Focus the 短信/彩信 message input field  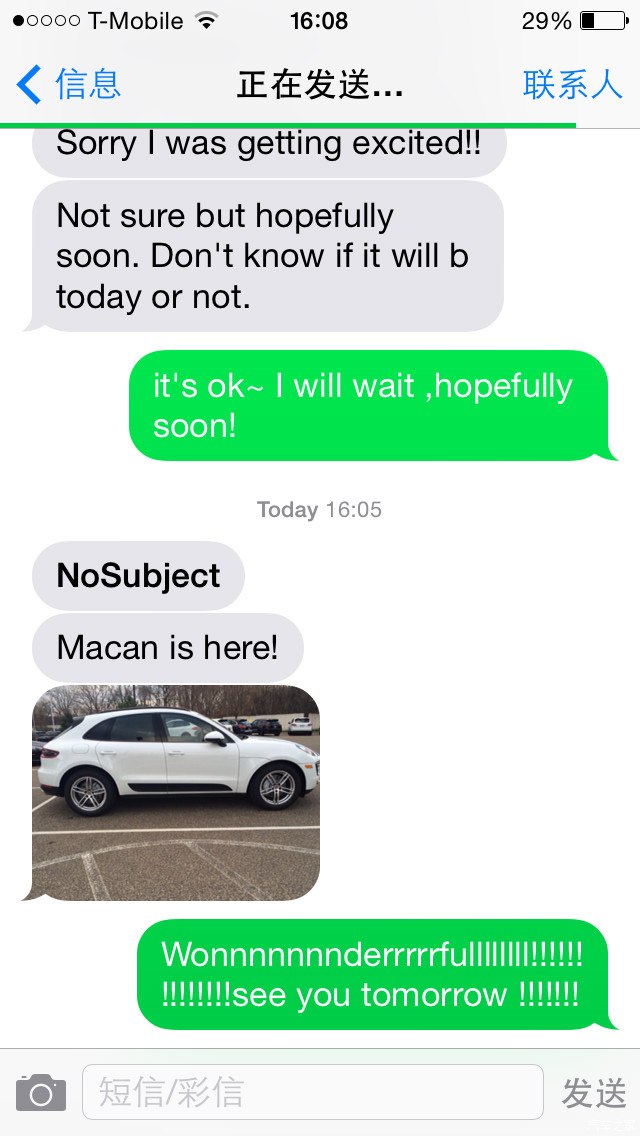pos(312,1093)
